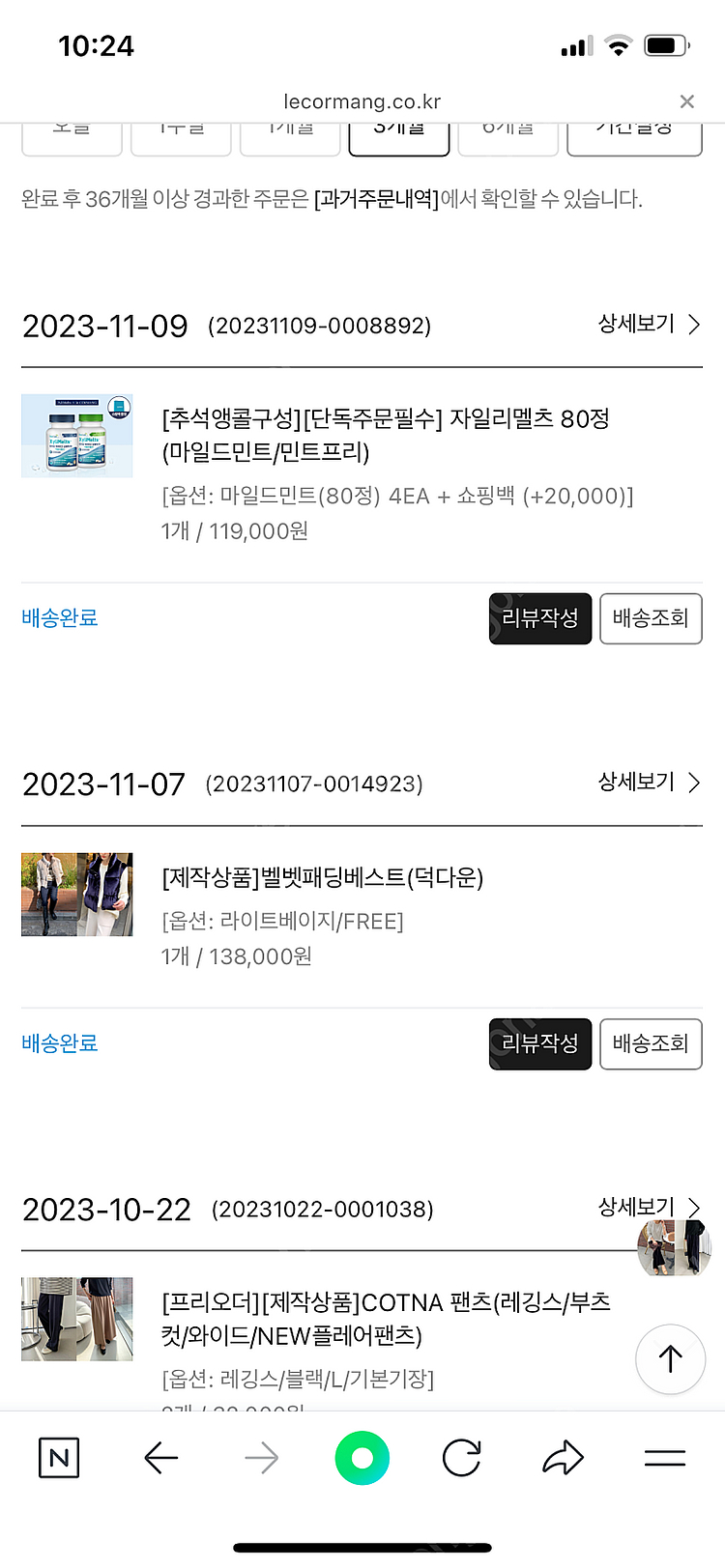Close the lecormang.co.kr browser page
Viewport: 725px width, 1568px height.
[687, 101]
